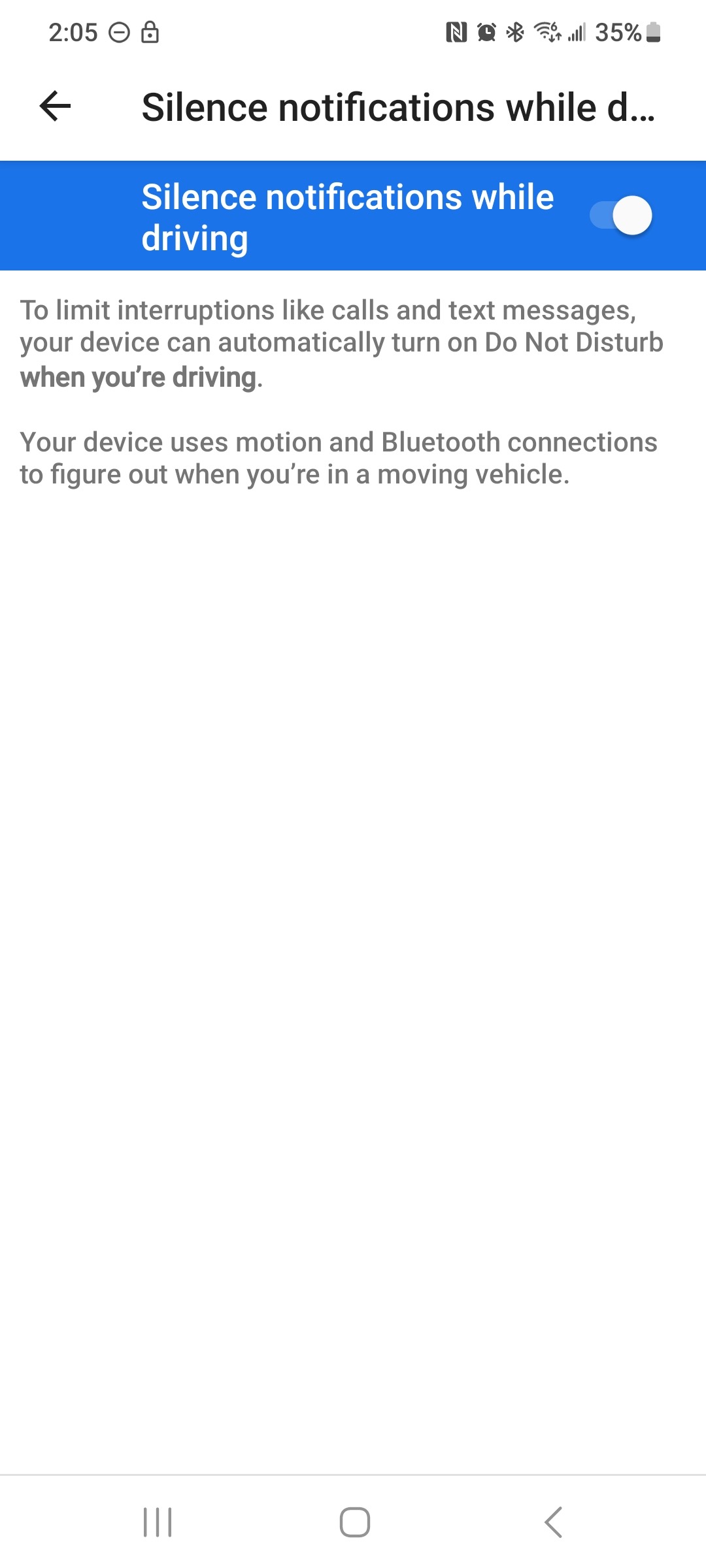Turn off Silence notifications while driving switch
706x1568 pixels.
pyautogui.click(x=621, y=216)
